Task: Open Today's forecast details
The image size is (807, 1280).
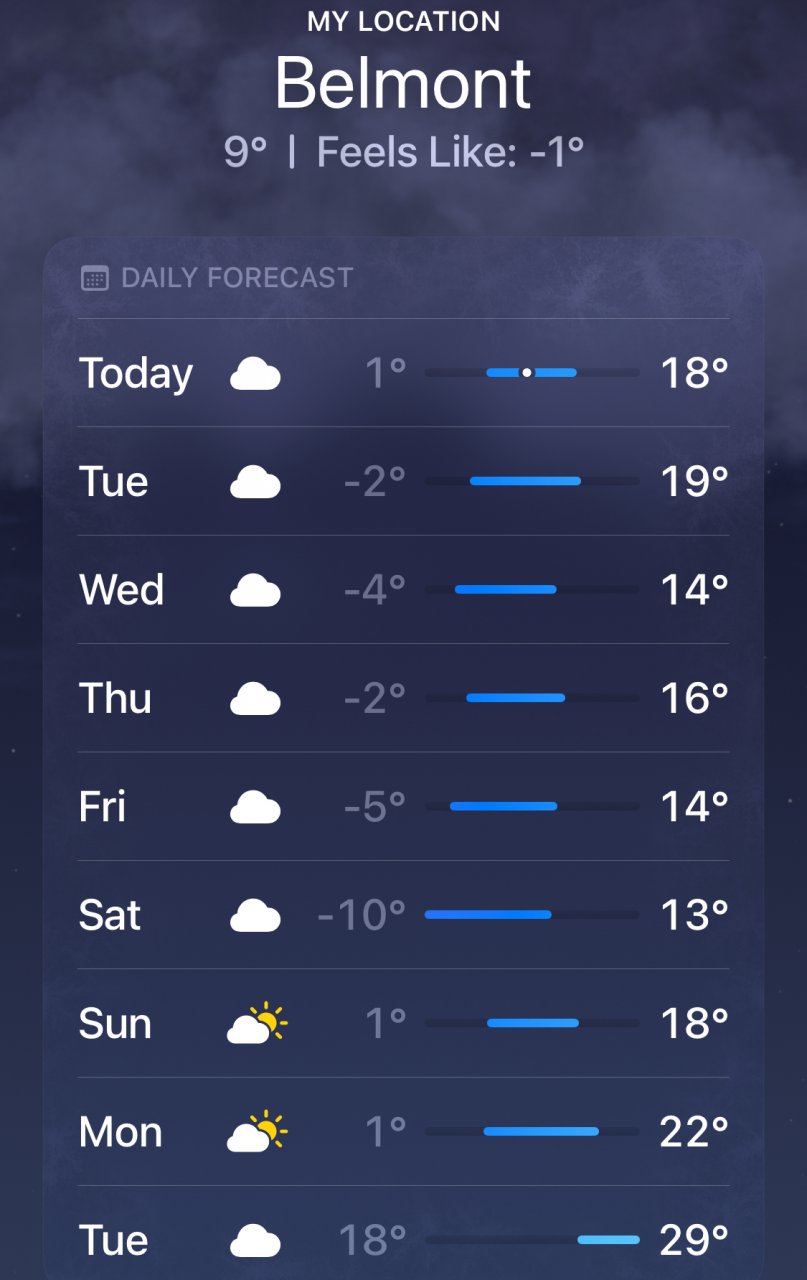Action: click(x=403, y=373)
